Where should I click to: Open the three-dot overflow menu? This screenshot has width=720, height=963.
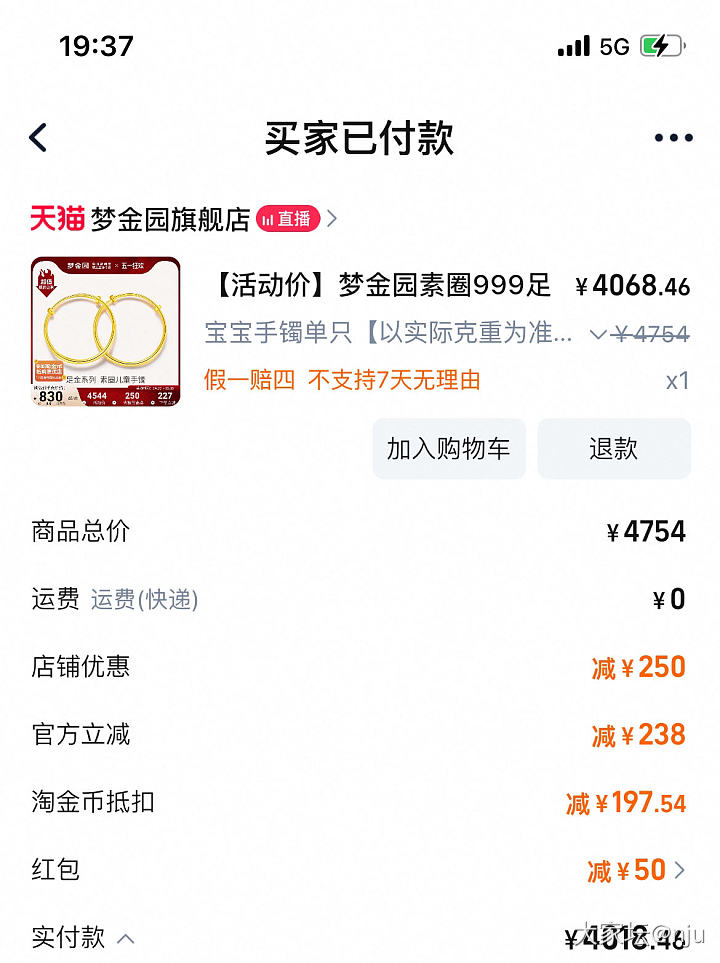click(673, 138)
